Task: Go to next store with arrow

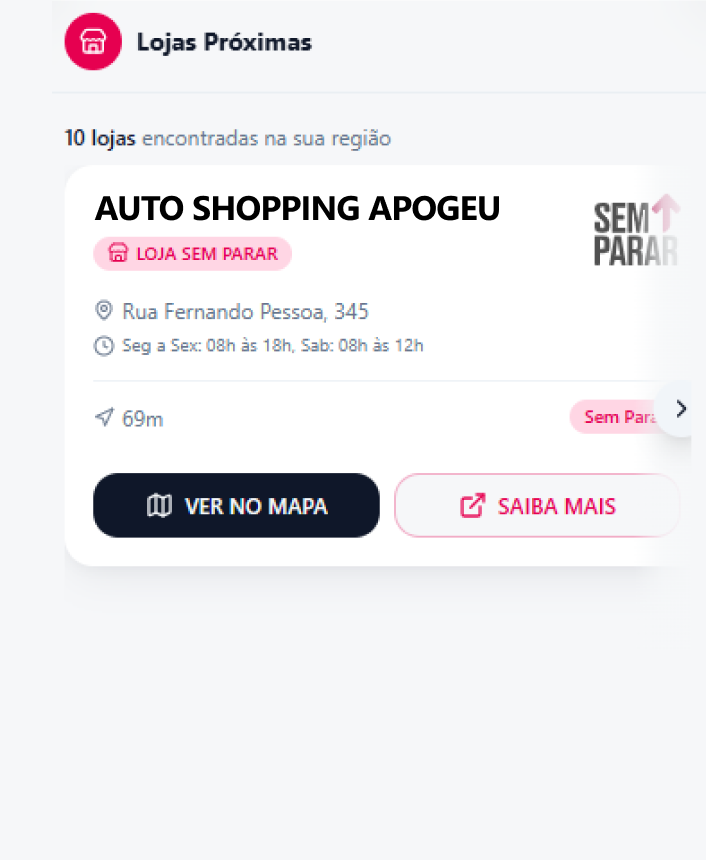Action: 681,408
